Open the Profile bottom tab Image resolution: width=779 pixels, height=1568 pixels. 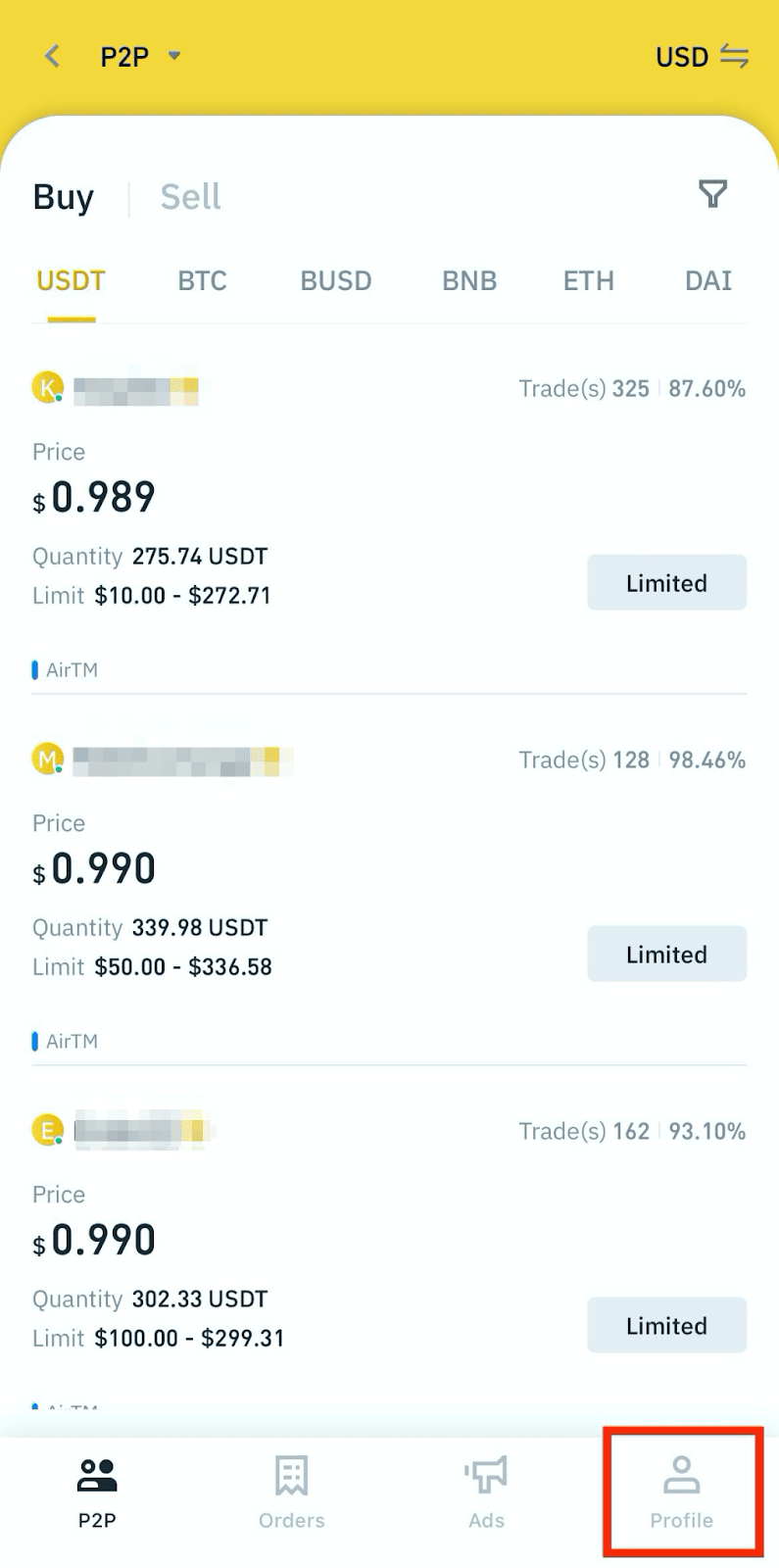pyautogui.click(x=682, y=1494)
